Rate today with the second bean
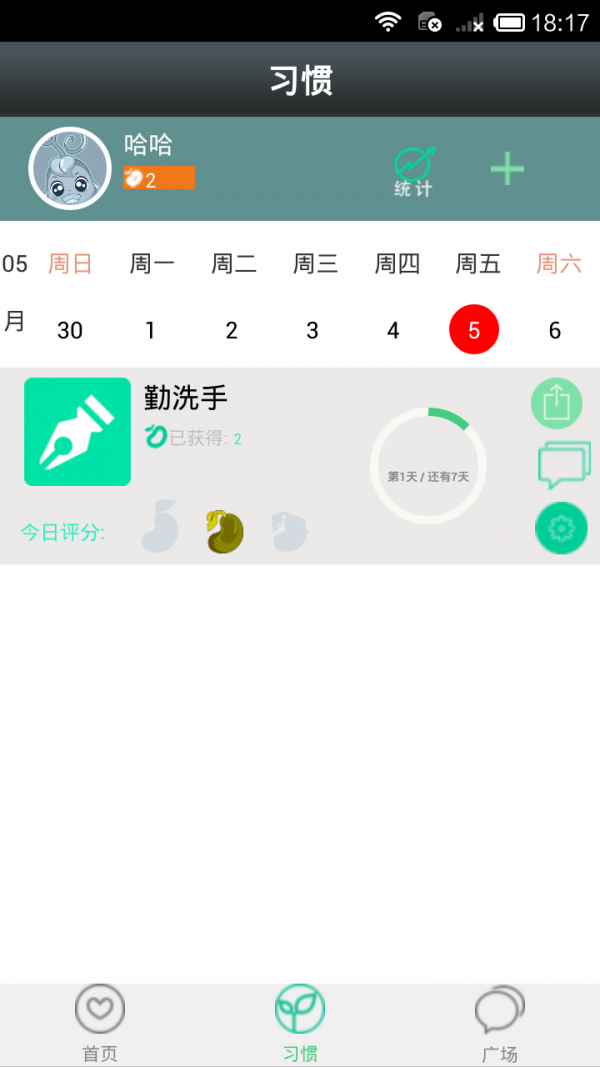Image resolution: width=600 pixels, height=1067 pixels. (x=224, y=531)
